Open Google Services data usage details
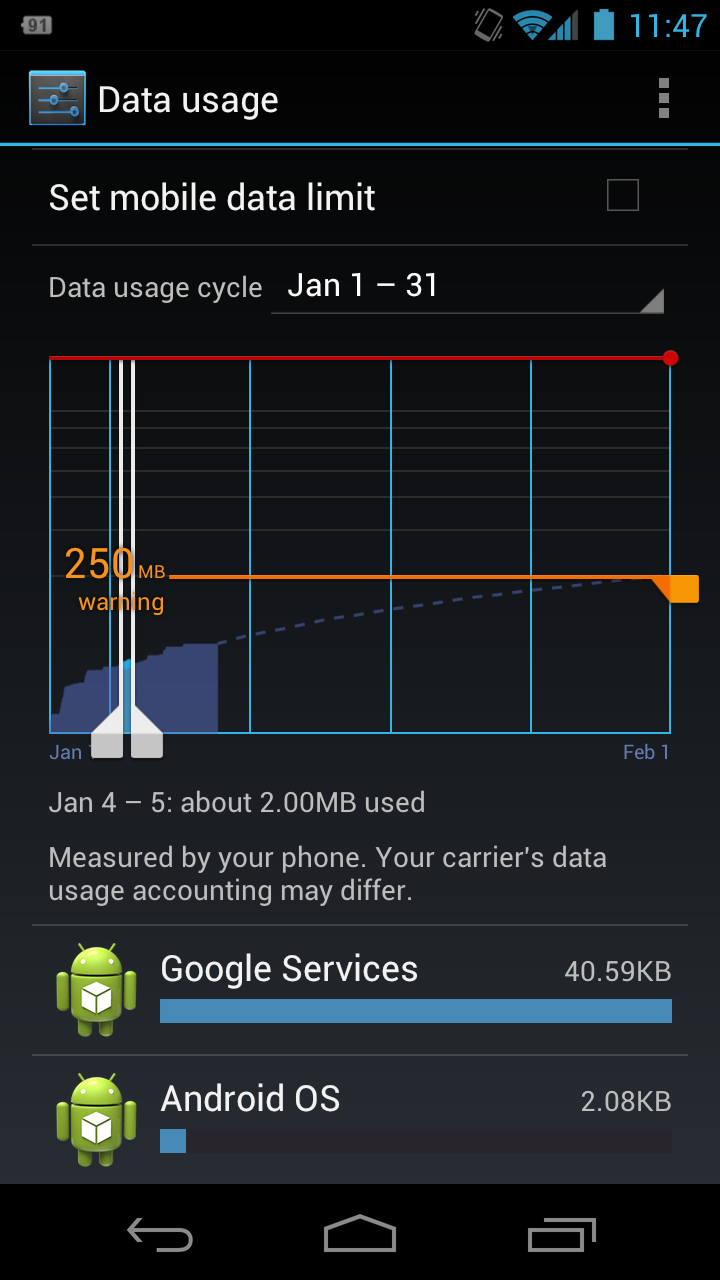720x1280 pixels. [x=360, y=990]
